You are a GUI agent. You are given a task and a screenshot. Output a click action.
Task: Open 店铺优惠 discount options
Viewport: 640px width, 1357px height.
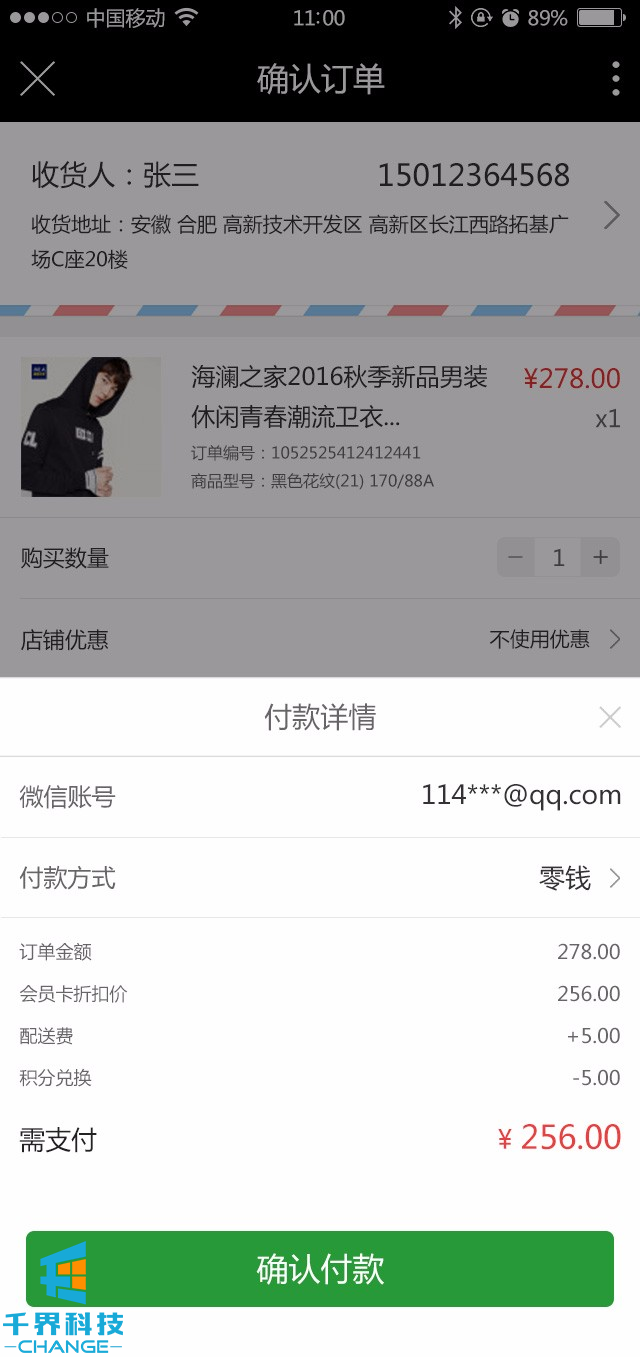[320, 639]
